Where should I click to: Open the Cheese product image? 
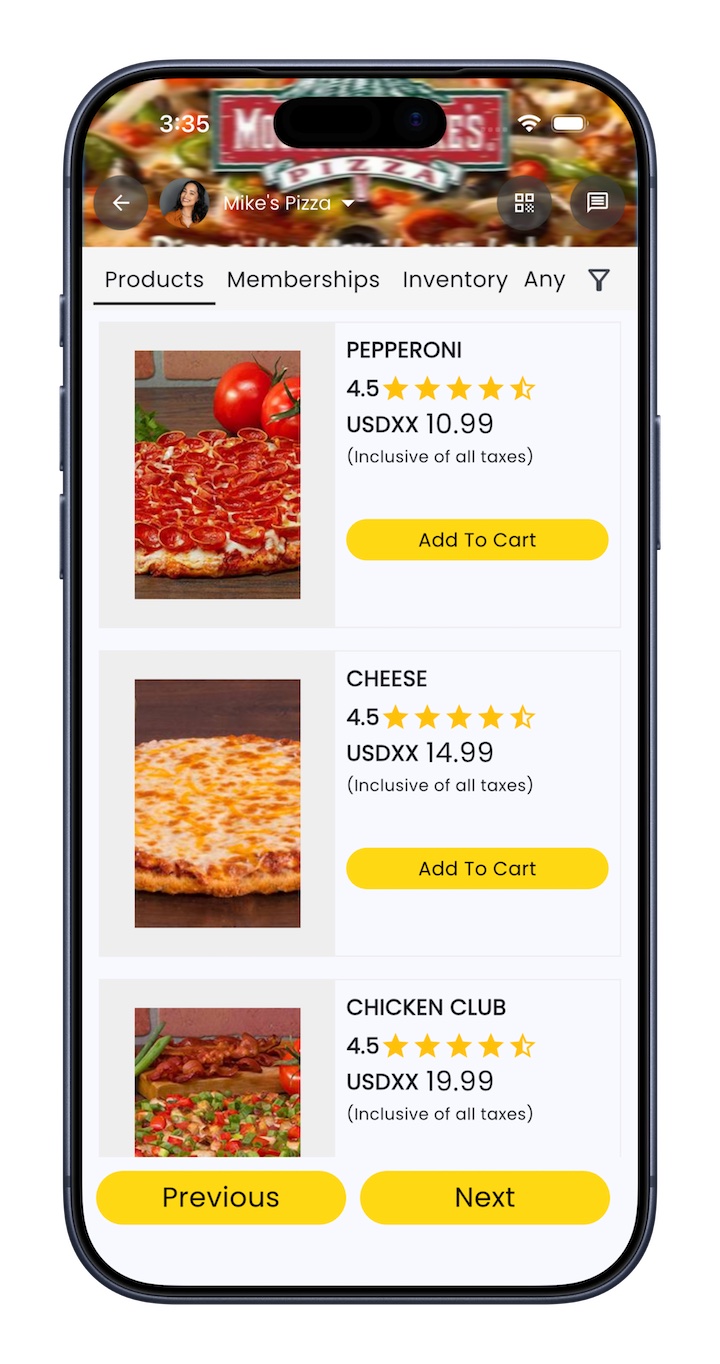[217, 804]
